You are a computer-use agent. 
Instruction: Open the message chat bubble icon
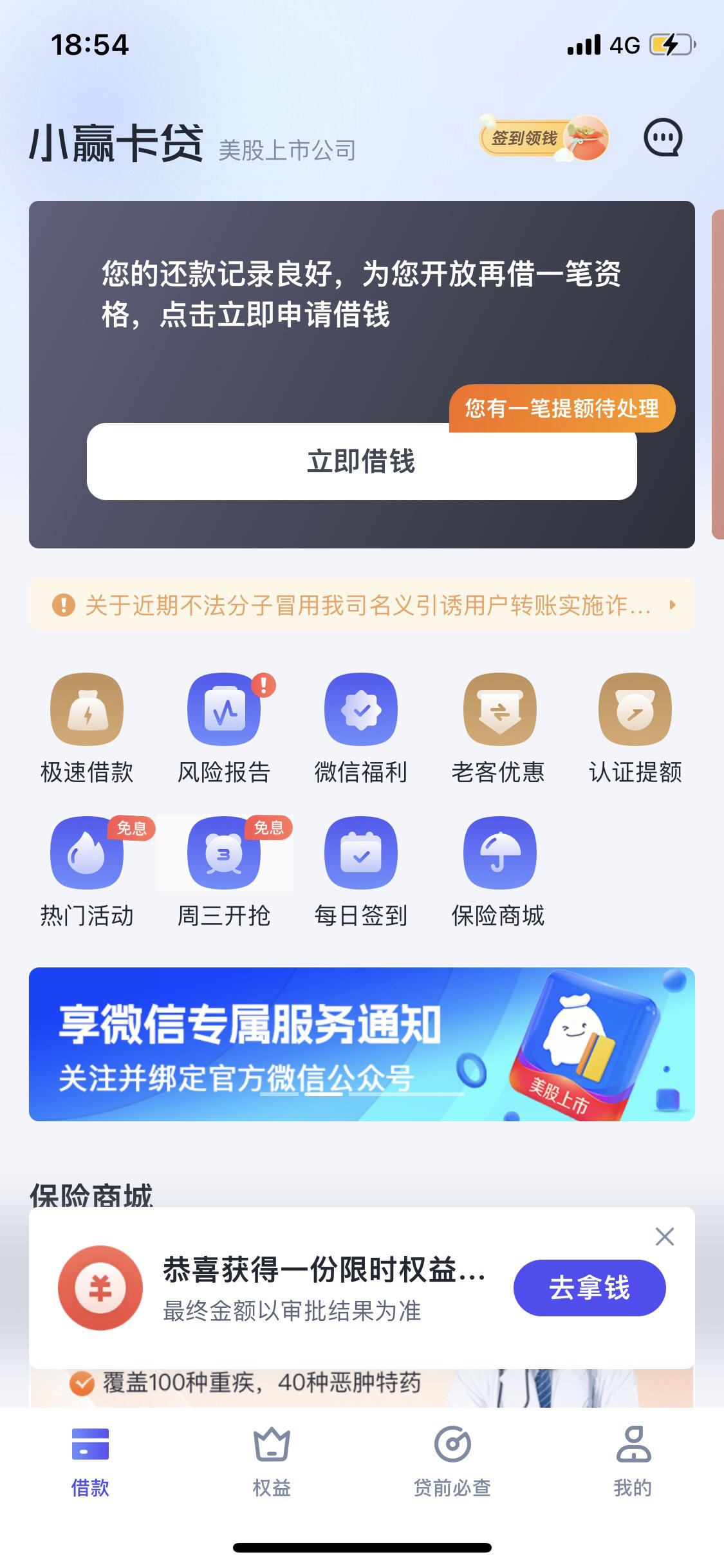[664, 138]
